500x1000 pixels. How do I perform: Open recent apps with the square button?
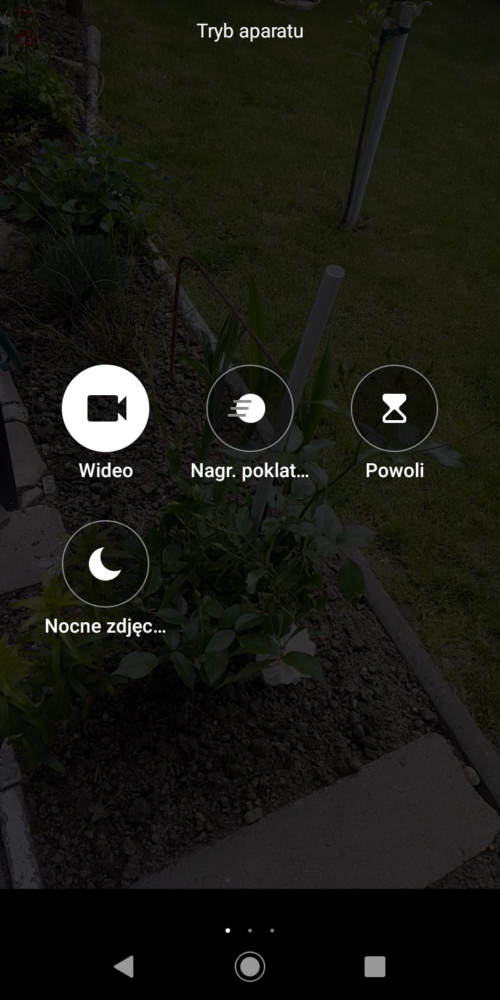(375, 967)
